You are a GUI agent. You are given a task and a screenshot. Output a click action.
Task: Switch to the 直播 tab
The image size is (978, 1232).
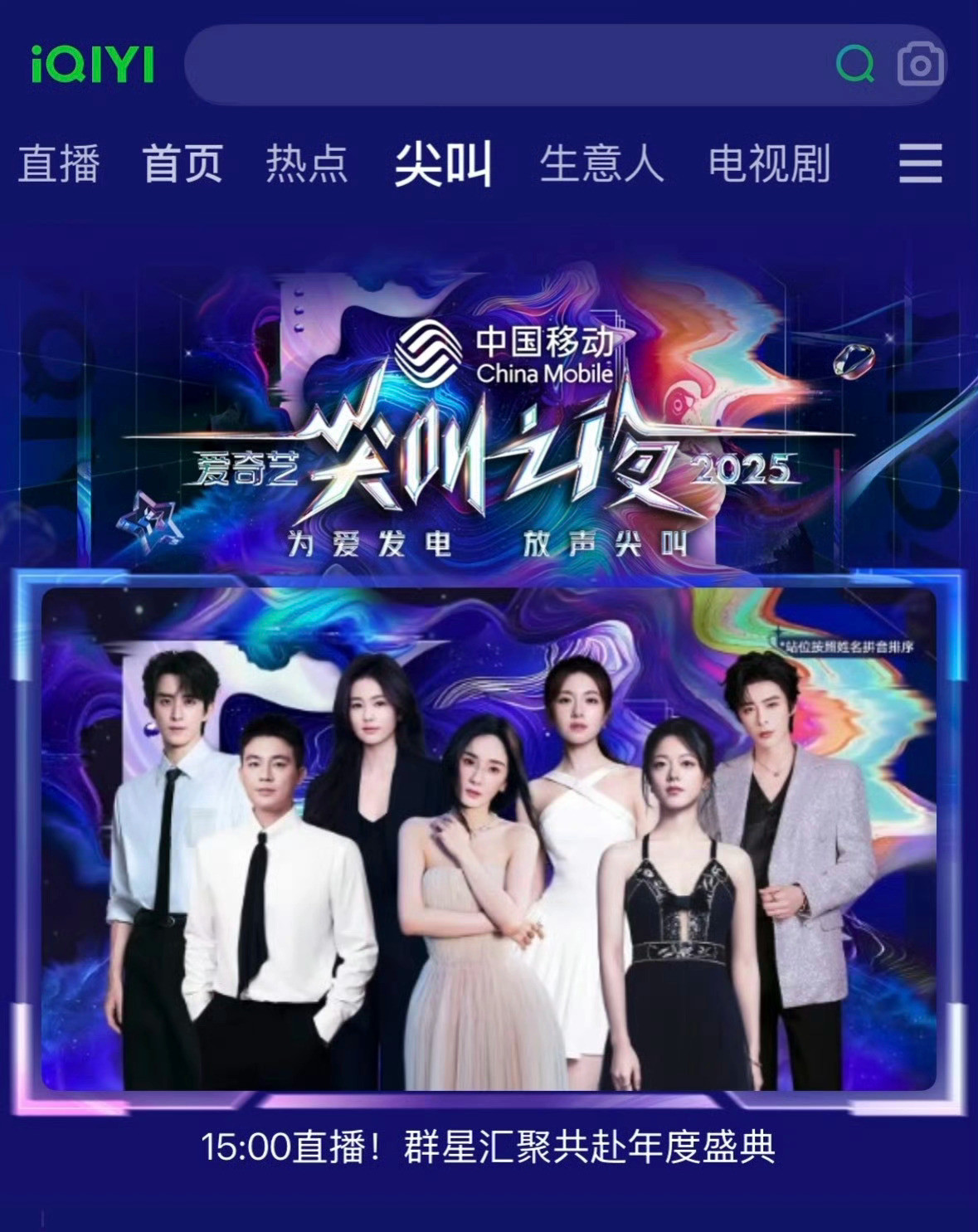click(x=61, y=164)
